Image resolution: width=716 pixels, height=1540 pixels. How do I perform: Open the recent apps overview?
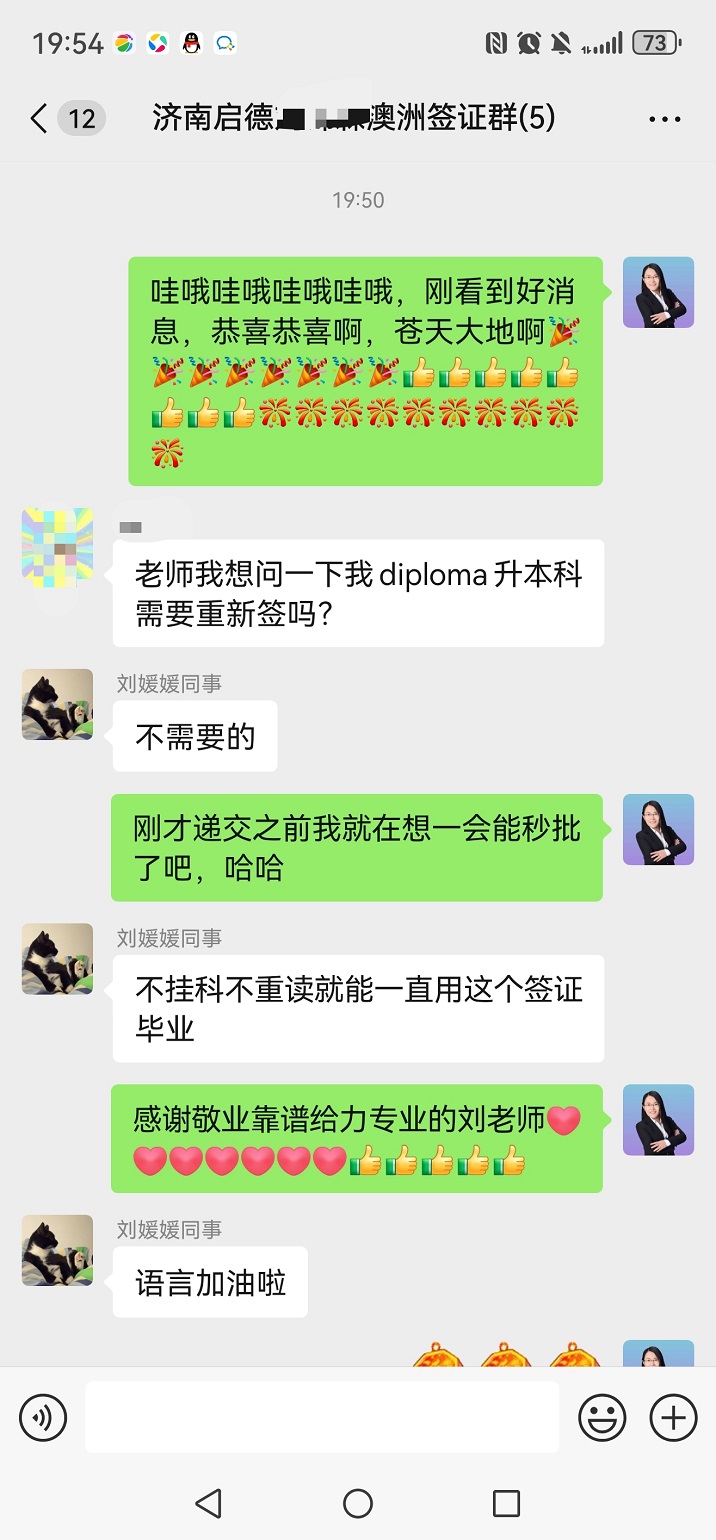pos(507,1503)
